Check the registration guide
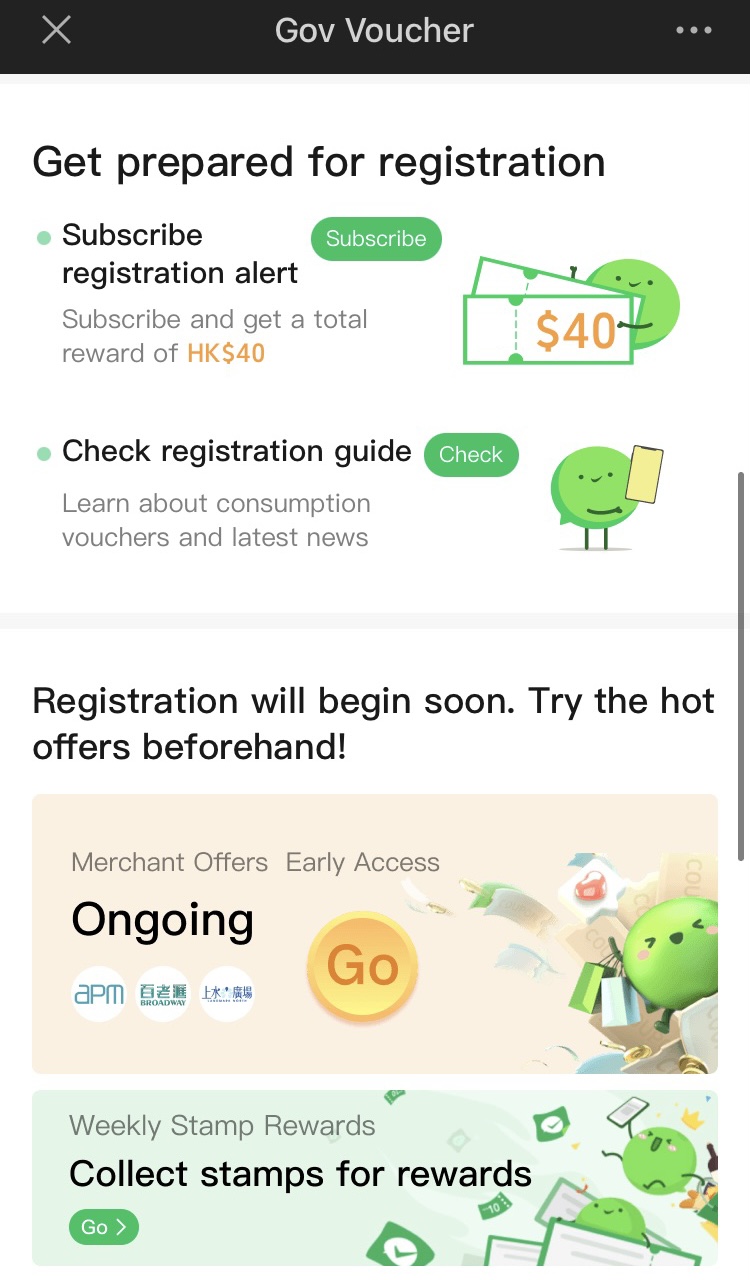The height and width of the screenshot is (1280, 750). click(471, 455)
